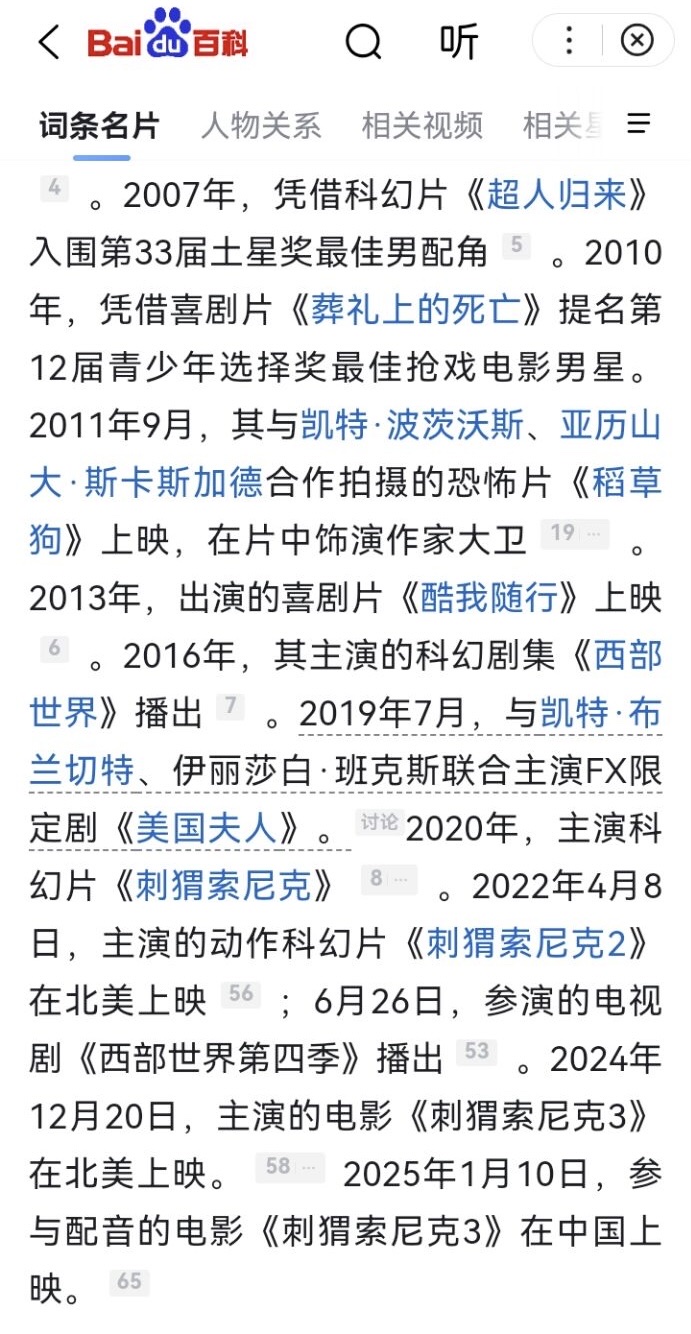Go back using the left arrow
This screenshot has height=1334, width=691.
(48, 42)
